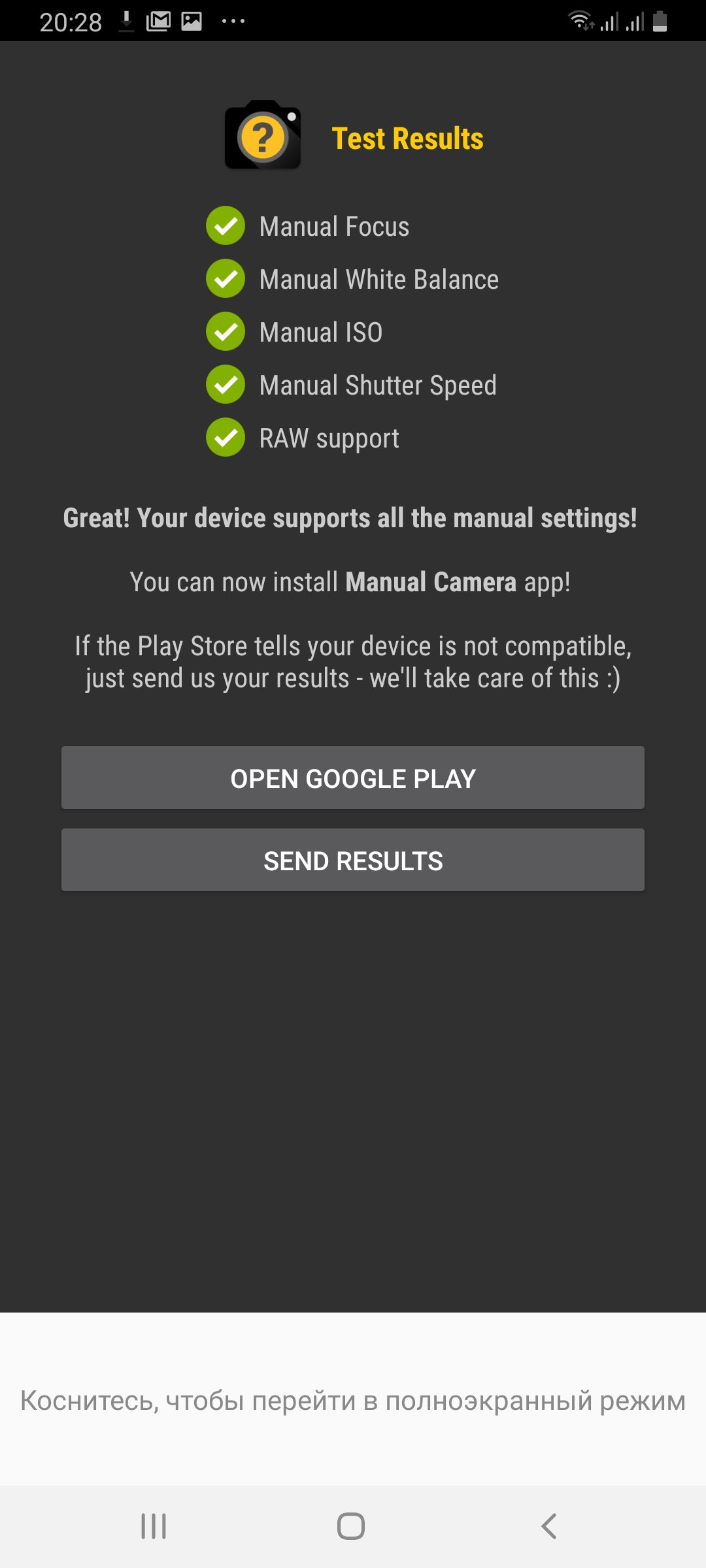
Task: Go to the home screen
Action: pyautogui.click(x=351, y=1526)
